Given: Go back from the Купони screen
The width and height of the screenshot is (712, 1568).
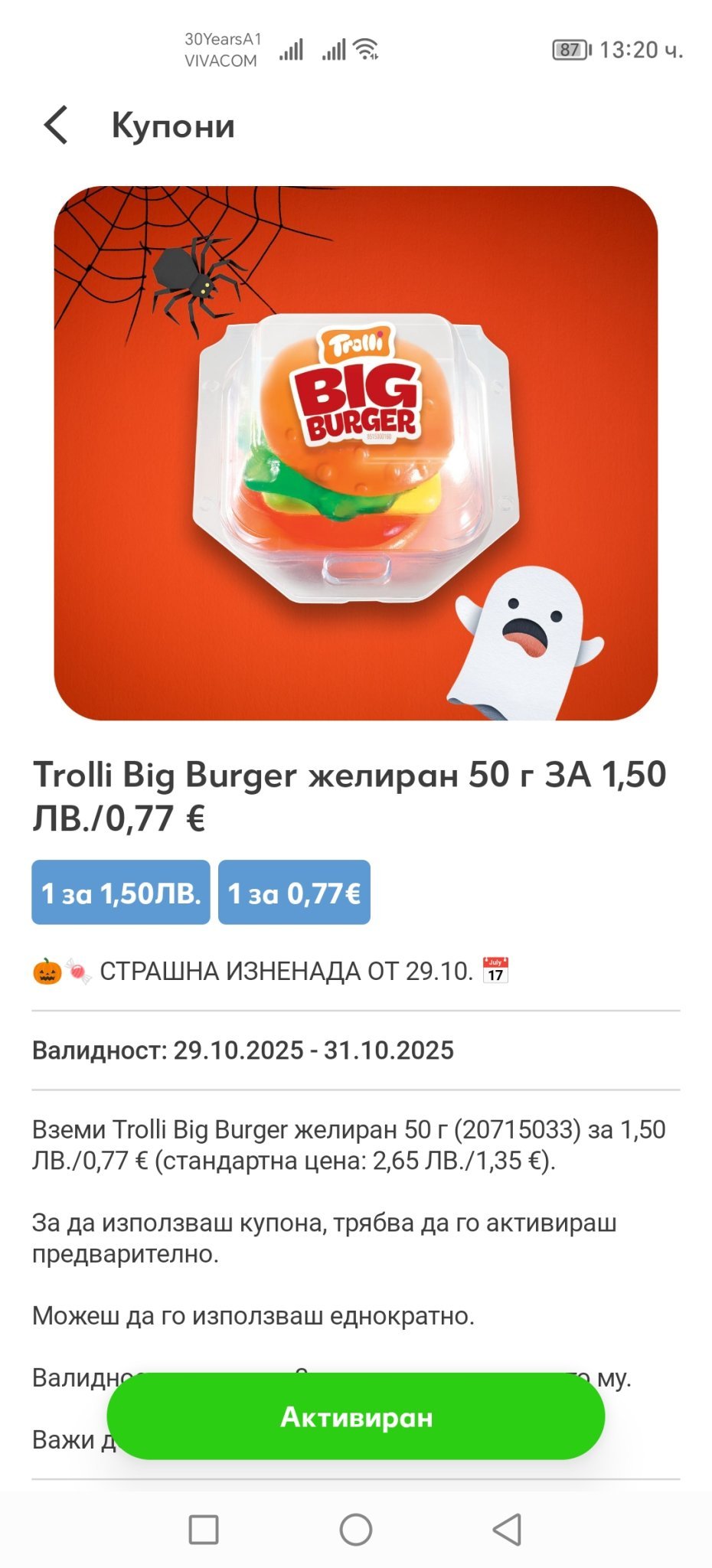Looking at the screenshot, I should (56, 126).
